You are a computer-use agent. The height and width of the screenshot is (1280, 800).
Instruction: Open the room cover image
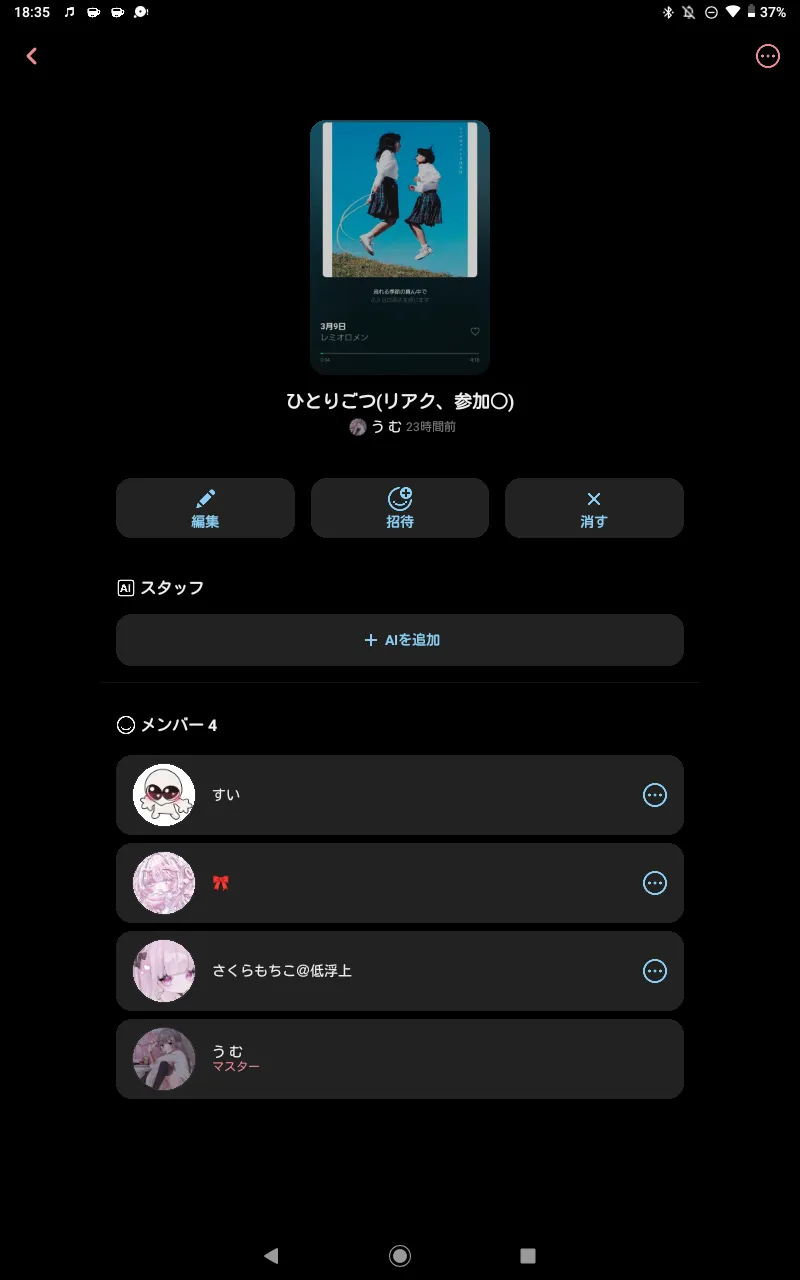click(x=400, y=247)
